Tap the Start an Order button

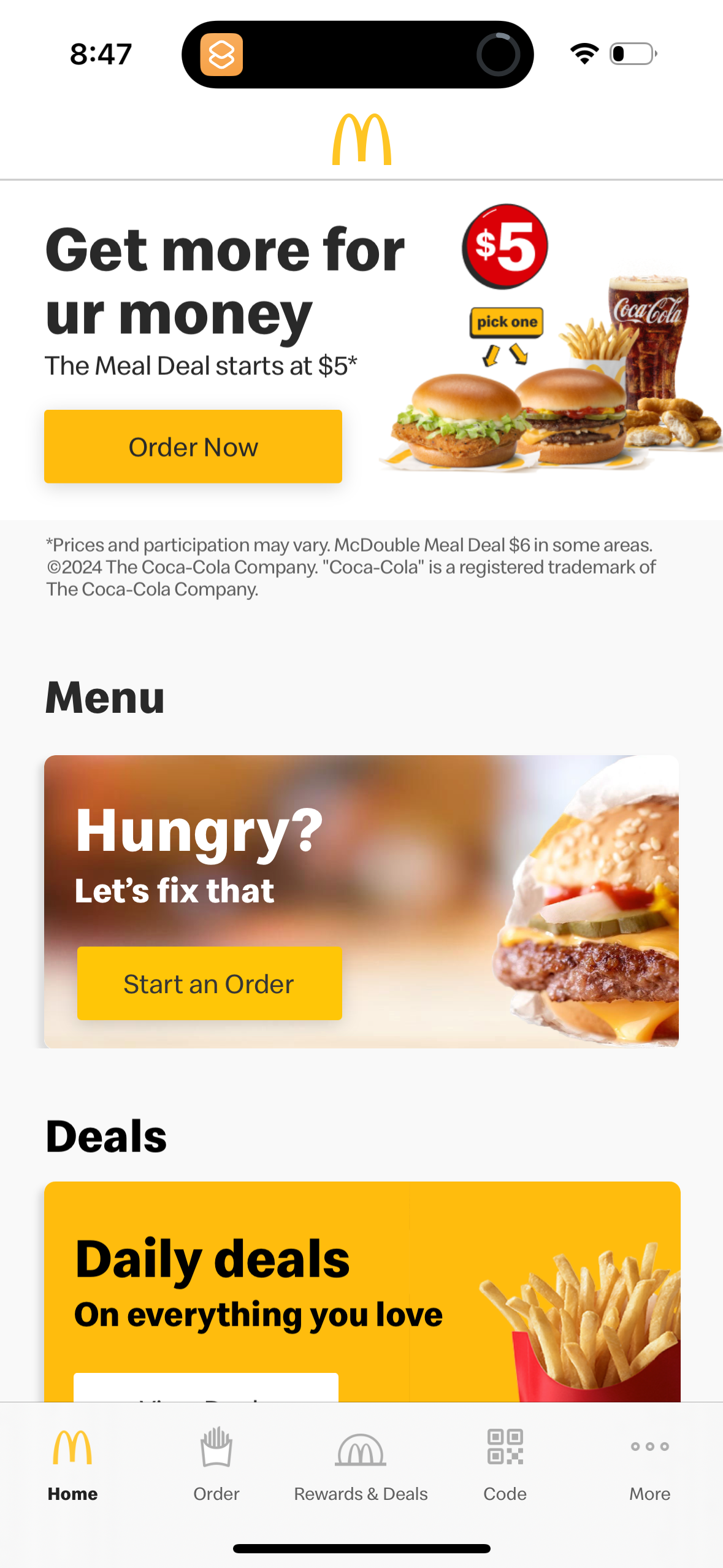(208, 982)
